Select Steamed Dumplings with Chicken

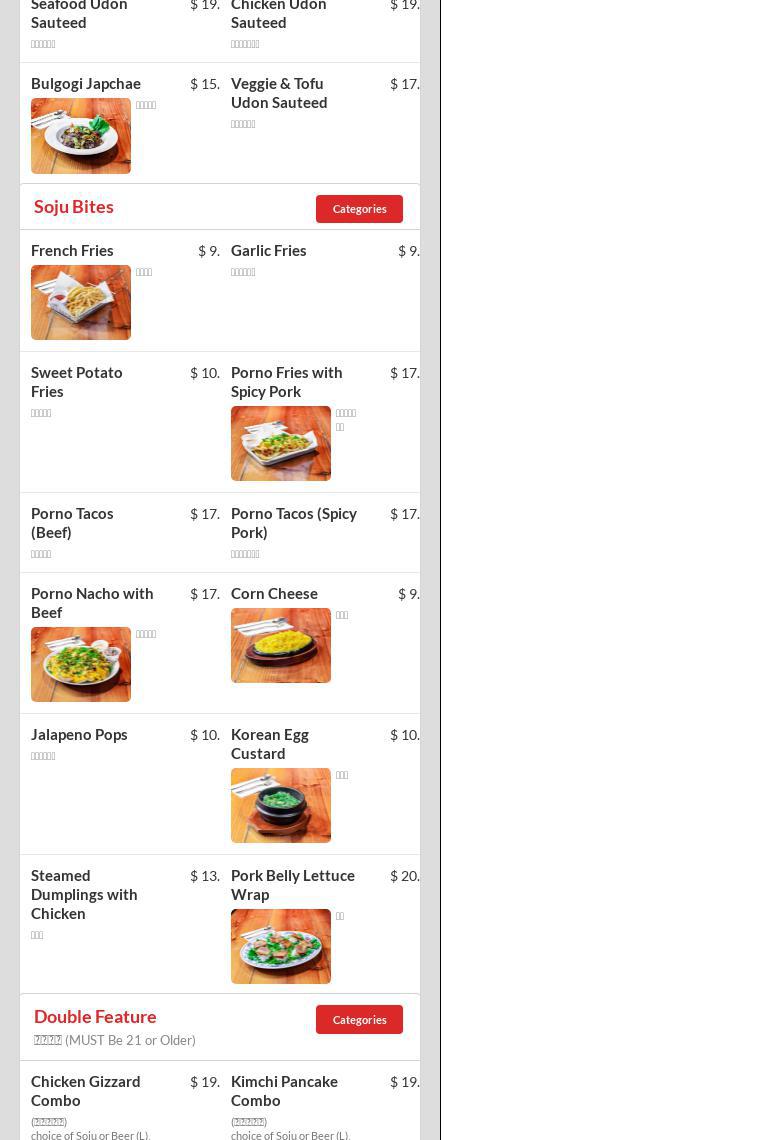coord(84,894)
